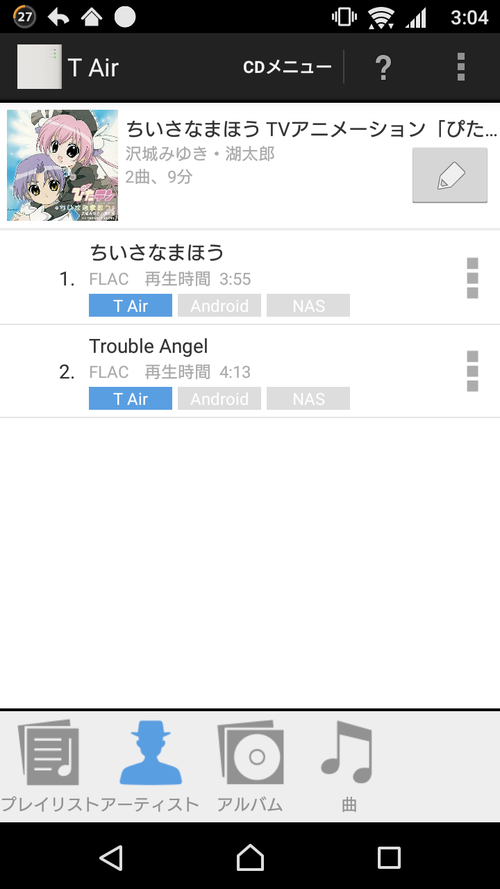The width and height of the screenshot is (500, 889).
Task: Open options for Trouble Angel track
Action: (x=472, y=371)
